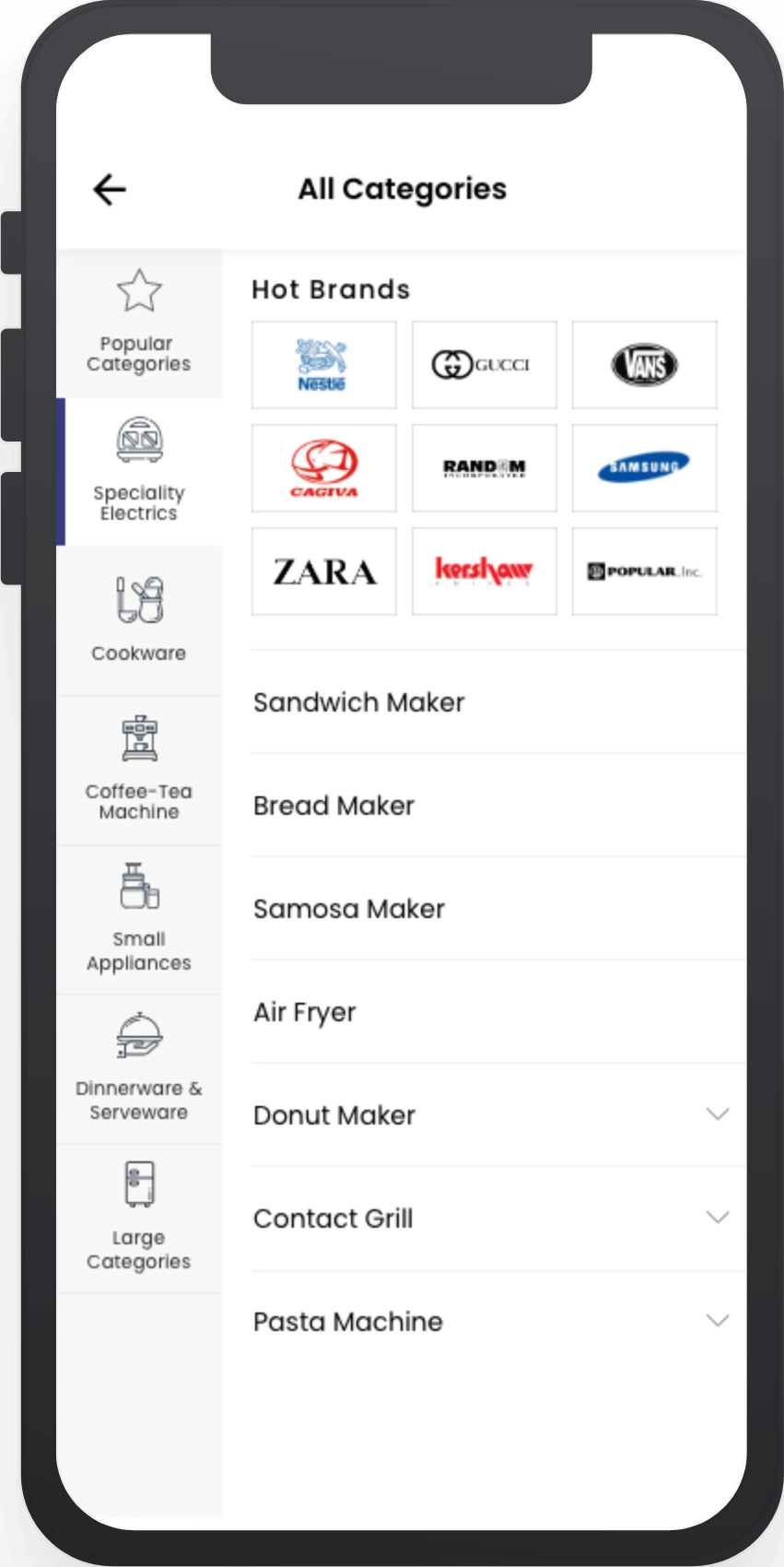Tap the Vans brand logo tile
The image size is (784, 1567).
(x=645, y=365)
